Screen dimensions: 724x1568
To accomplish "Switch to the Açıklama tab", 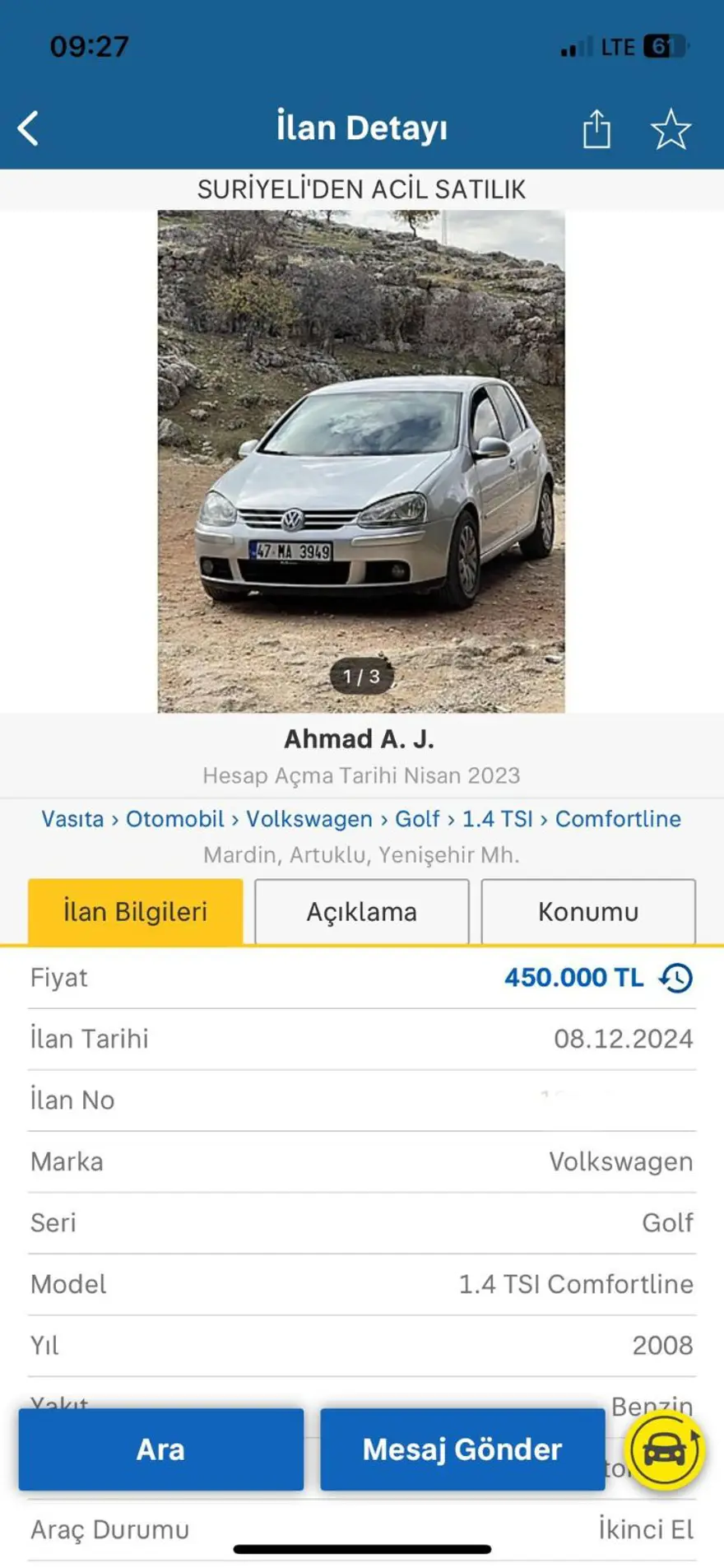I will point(361,911).
